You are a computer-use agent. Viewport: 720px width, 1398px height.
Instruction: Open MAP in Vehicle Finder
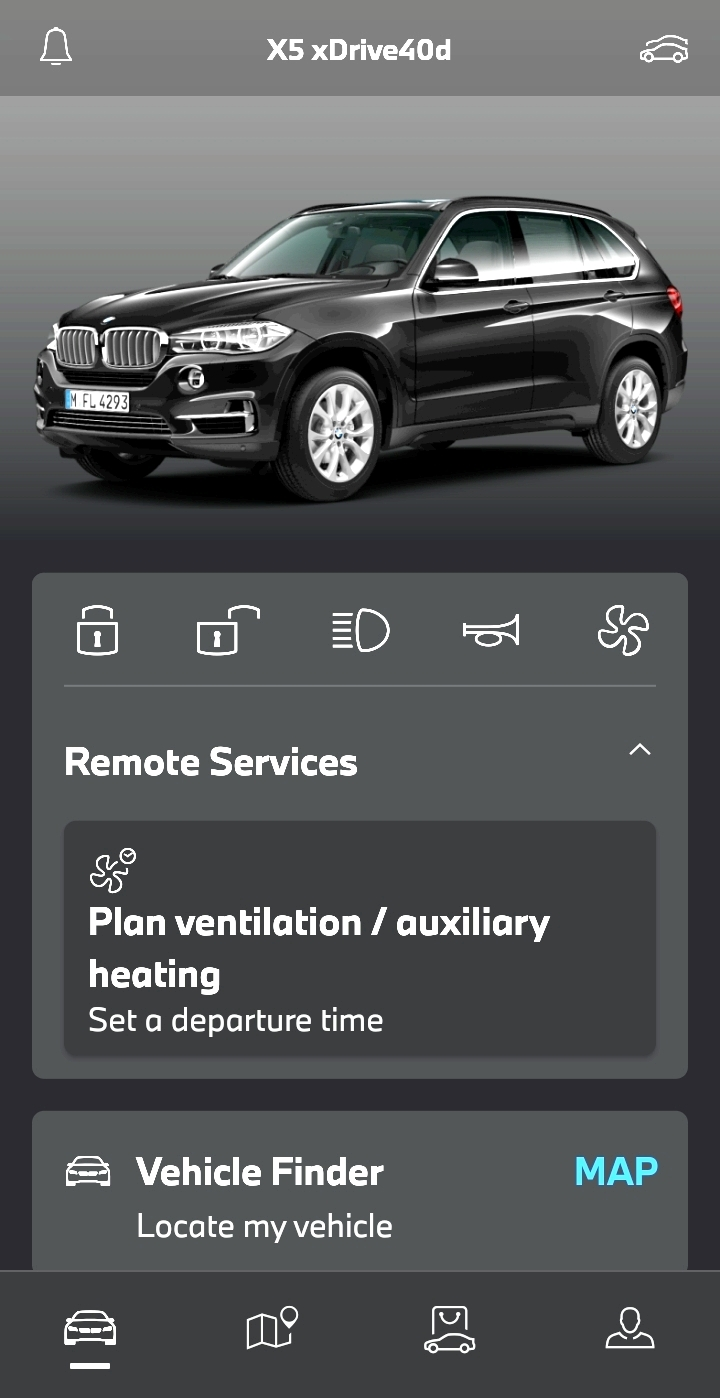tap(616, 1171)
